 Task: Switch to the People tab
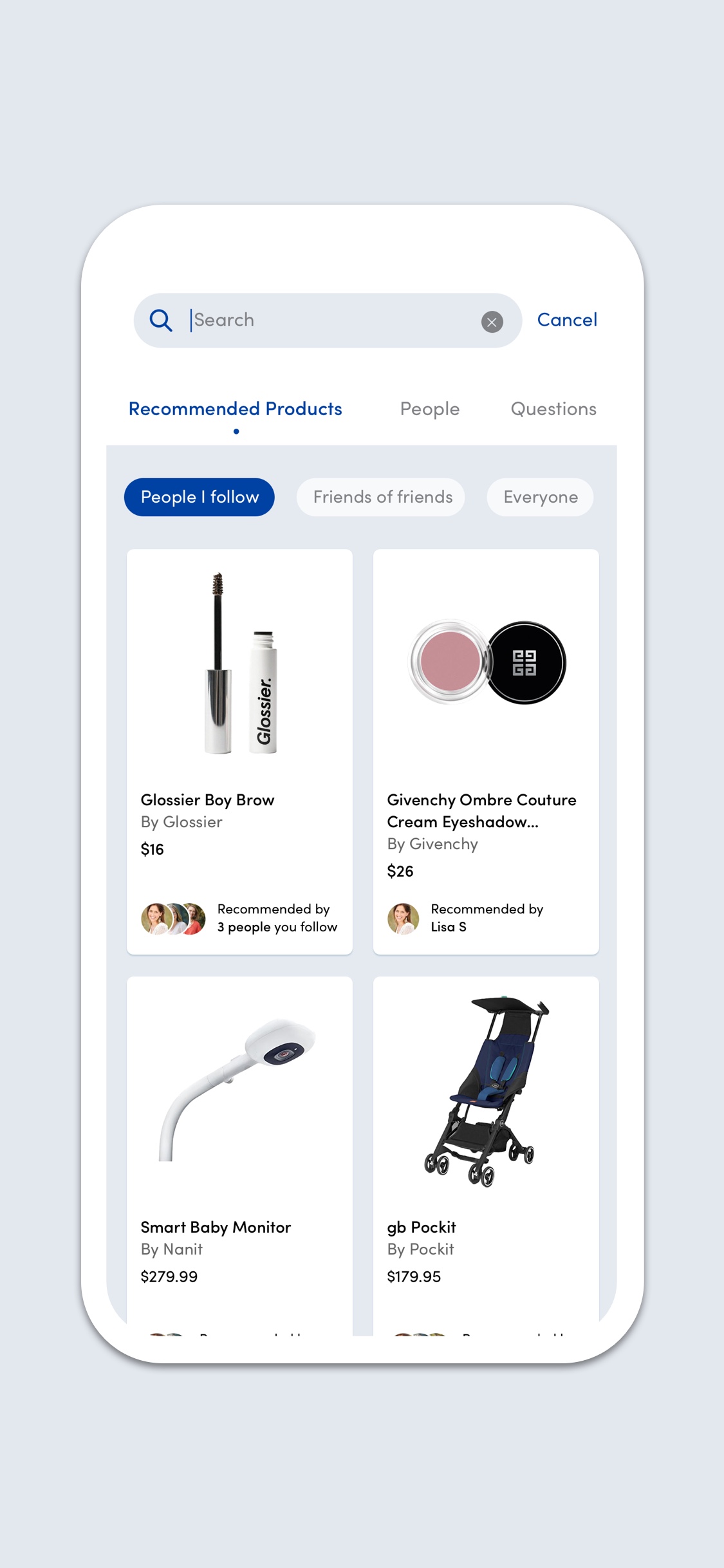click(429, 409)
